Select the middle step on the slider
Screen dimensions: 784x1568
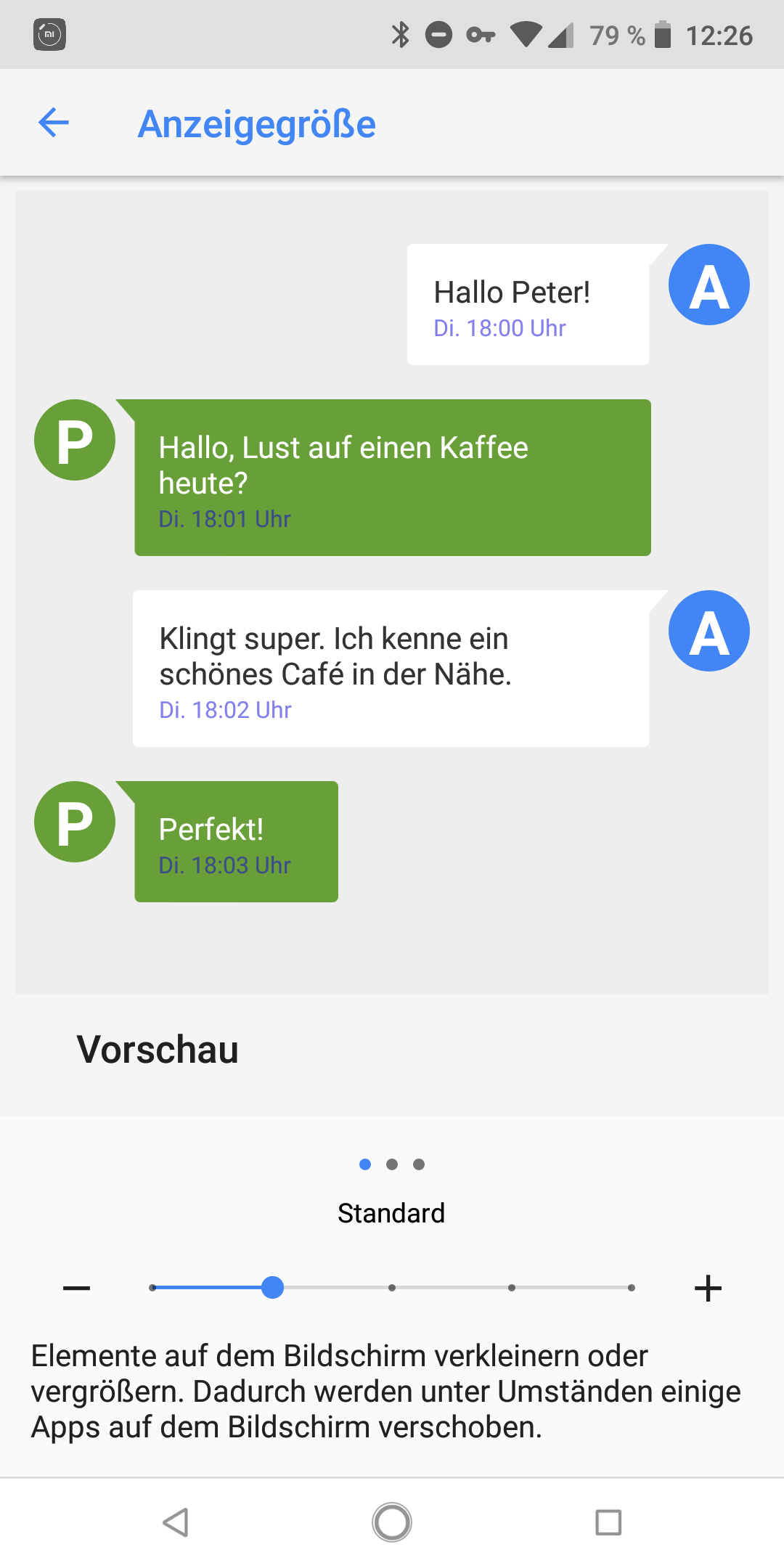pyautogui.click(x=392, y=1288)
